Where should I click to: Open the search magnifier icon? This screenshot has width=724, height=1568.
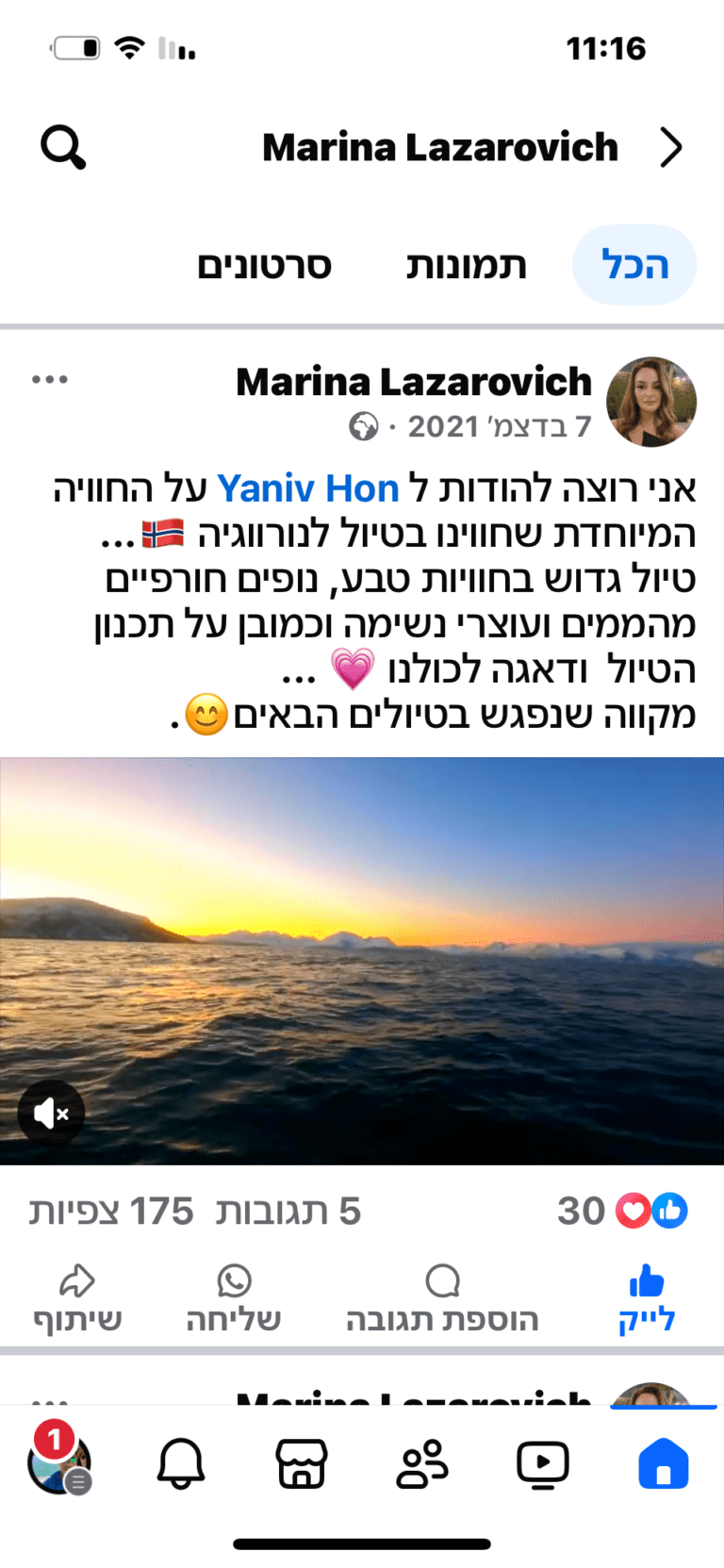tap(63, 148)
